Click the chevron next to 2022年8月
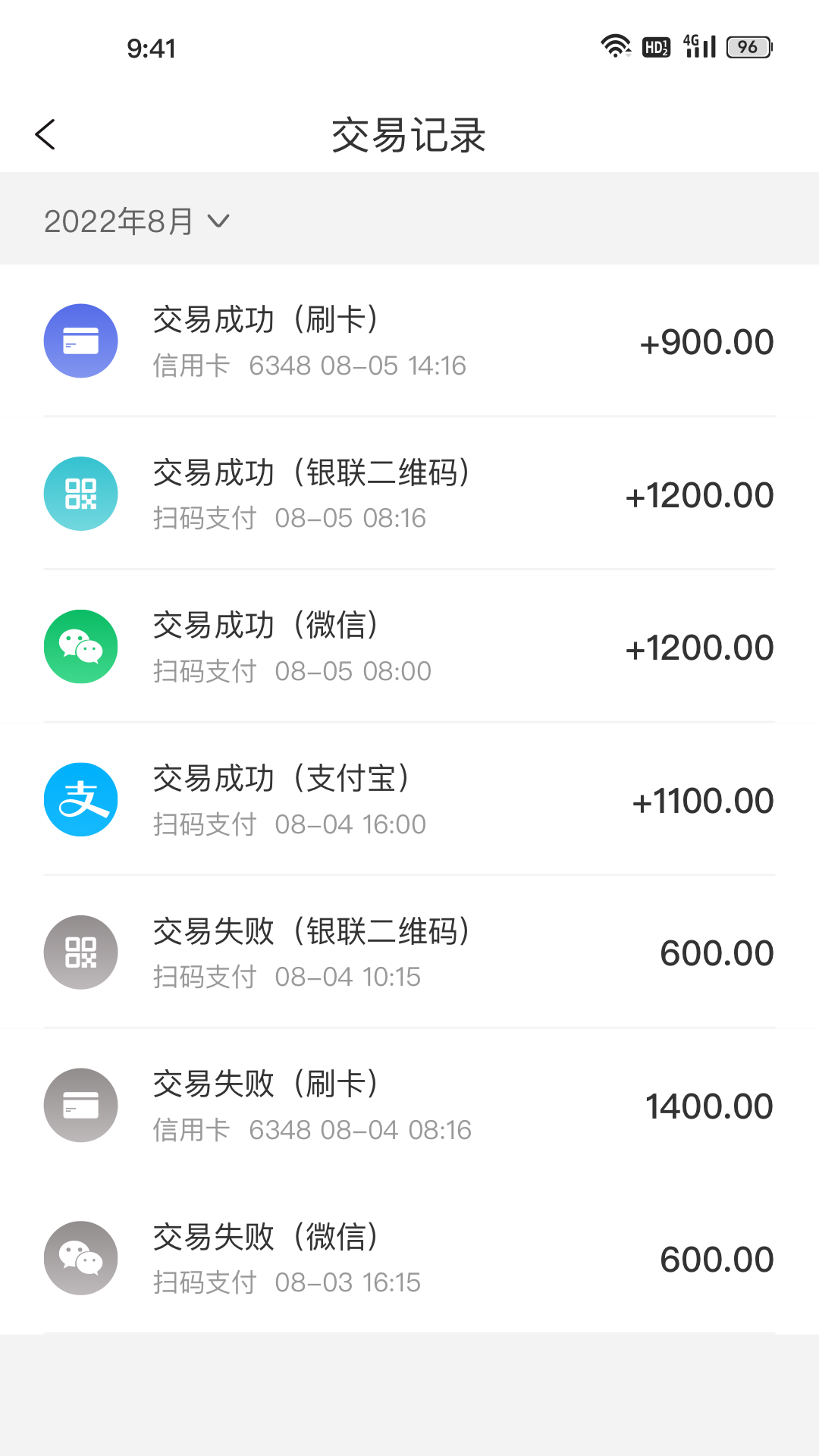 pyautogui.click(x=220, y=222)
